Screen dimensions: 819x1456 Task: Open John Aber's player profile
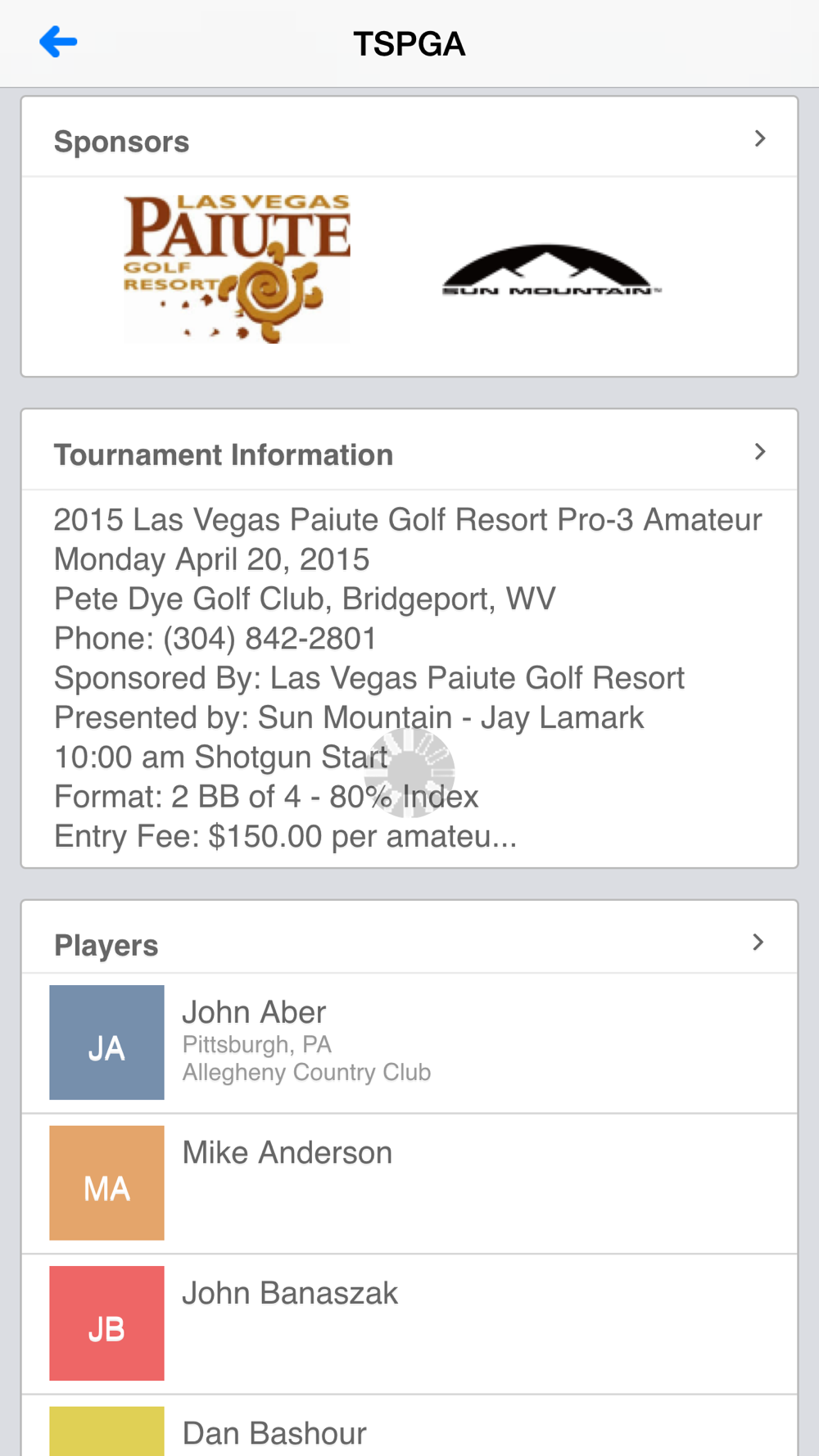[x=409, y=1042]
